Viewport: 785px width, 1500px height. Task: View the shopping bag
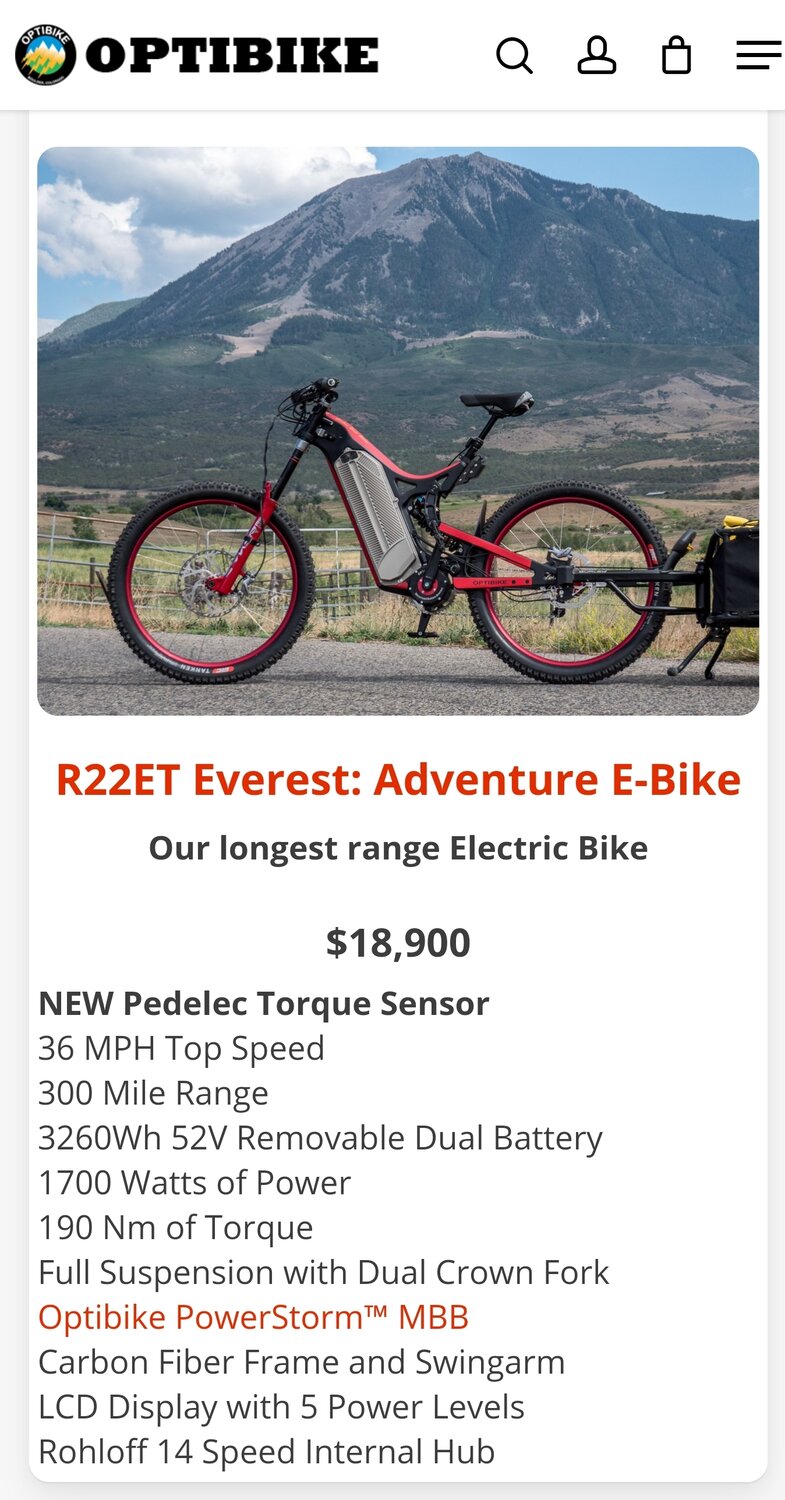(x=677, y=56)
